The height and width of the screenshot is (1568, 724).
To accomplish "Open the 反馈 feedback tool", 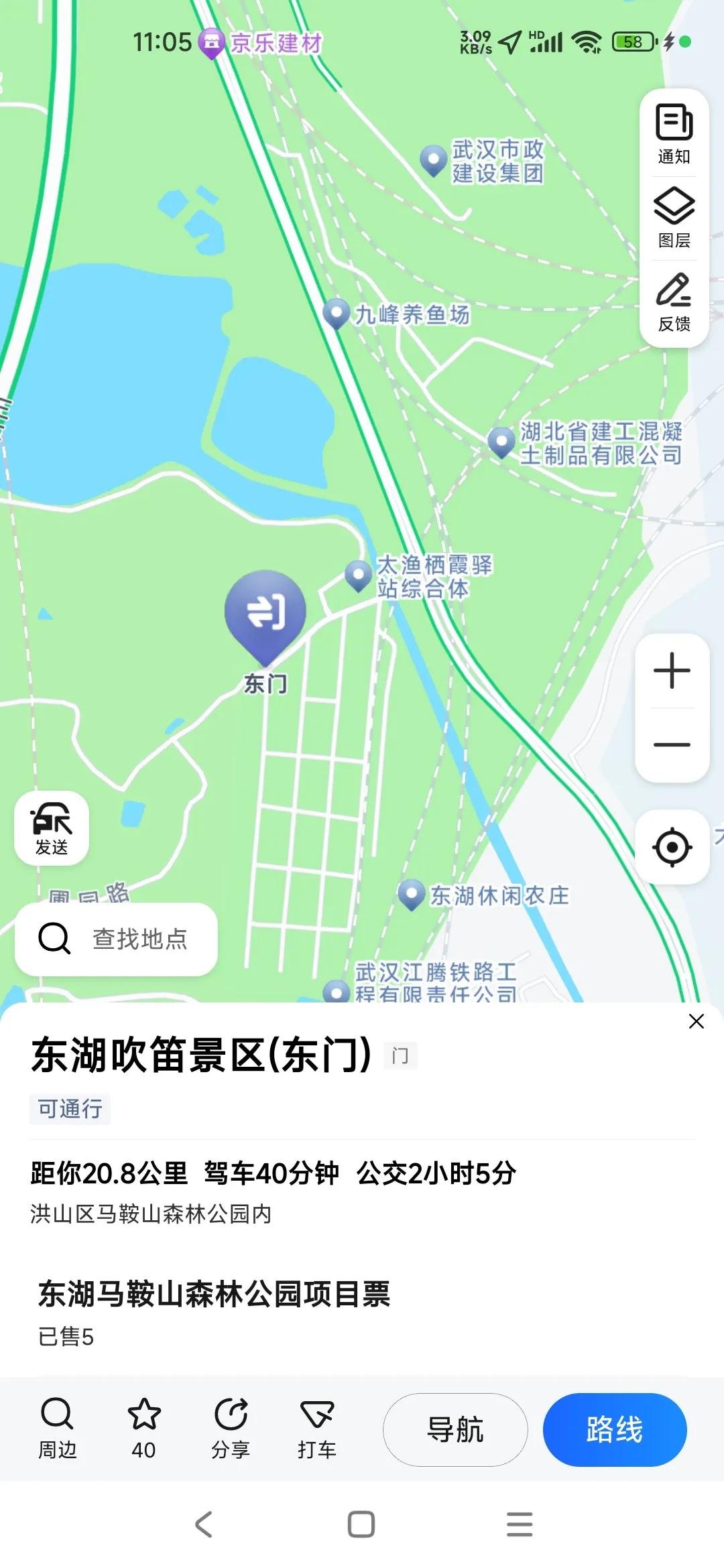I will 673,302.
